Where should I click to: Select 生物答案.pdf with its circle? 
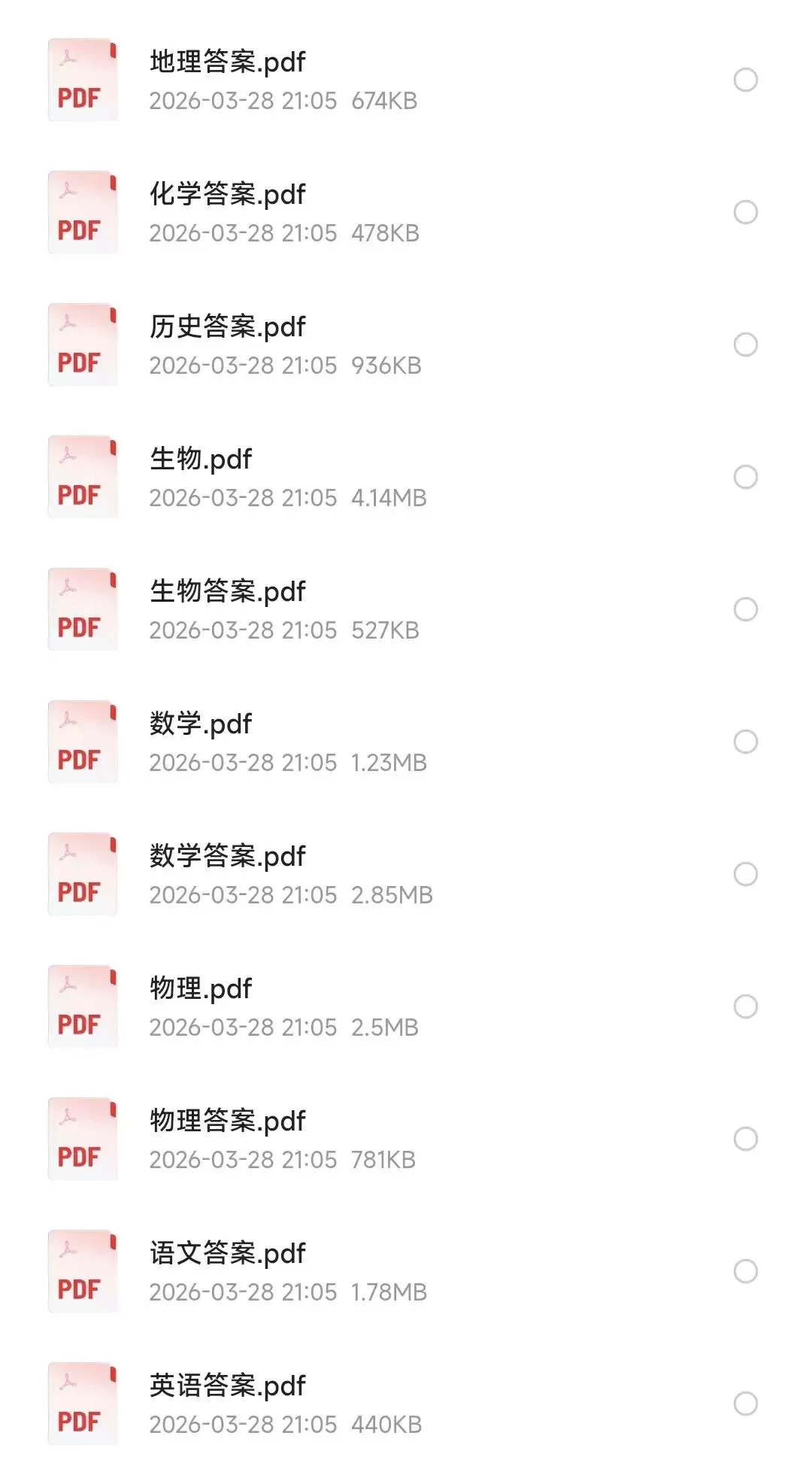pos(745,610)
